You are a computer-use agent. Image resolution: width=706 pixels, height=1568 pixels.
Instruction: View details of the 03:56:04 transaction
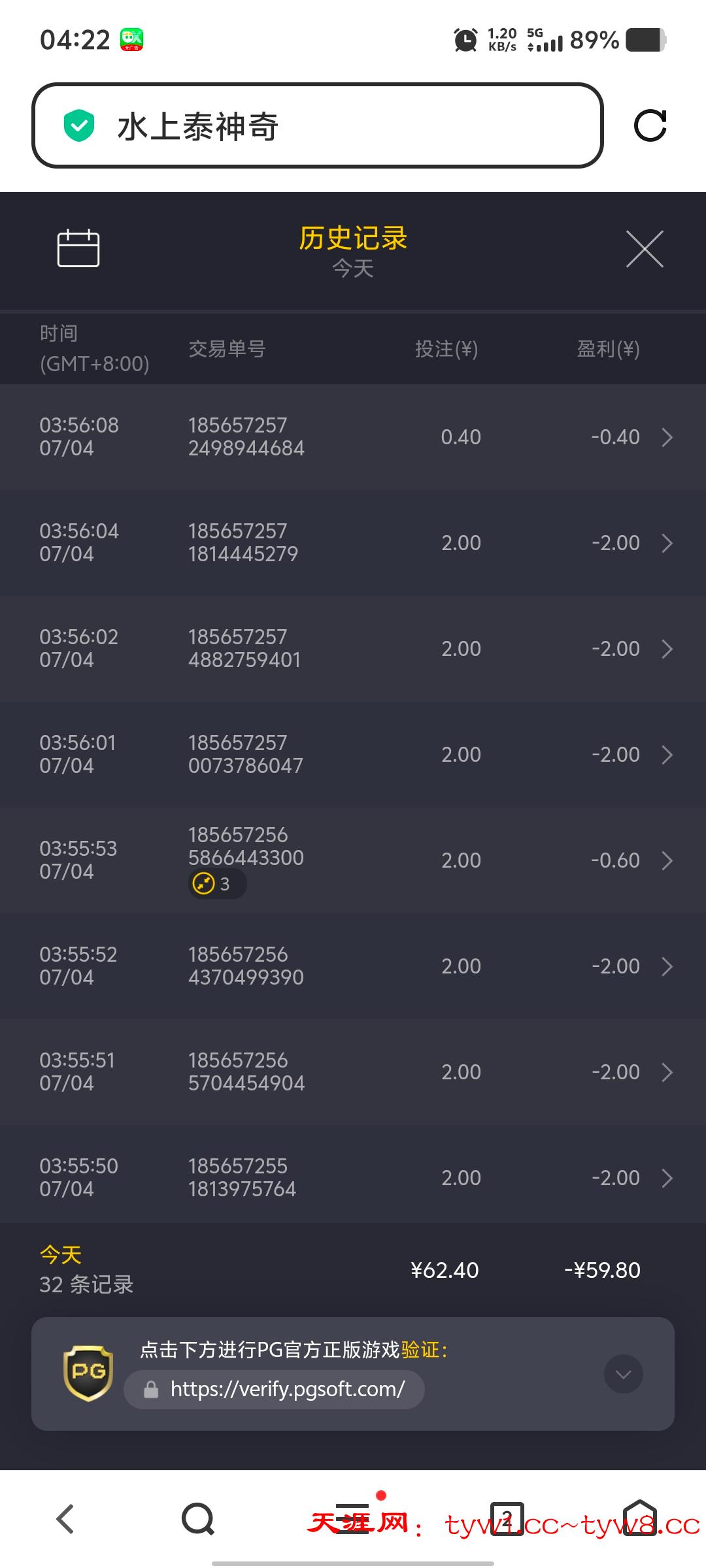click(x=353, y=543)
